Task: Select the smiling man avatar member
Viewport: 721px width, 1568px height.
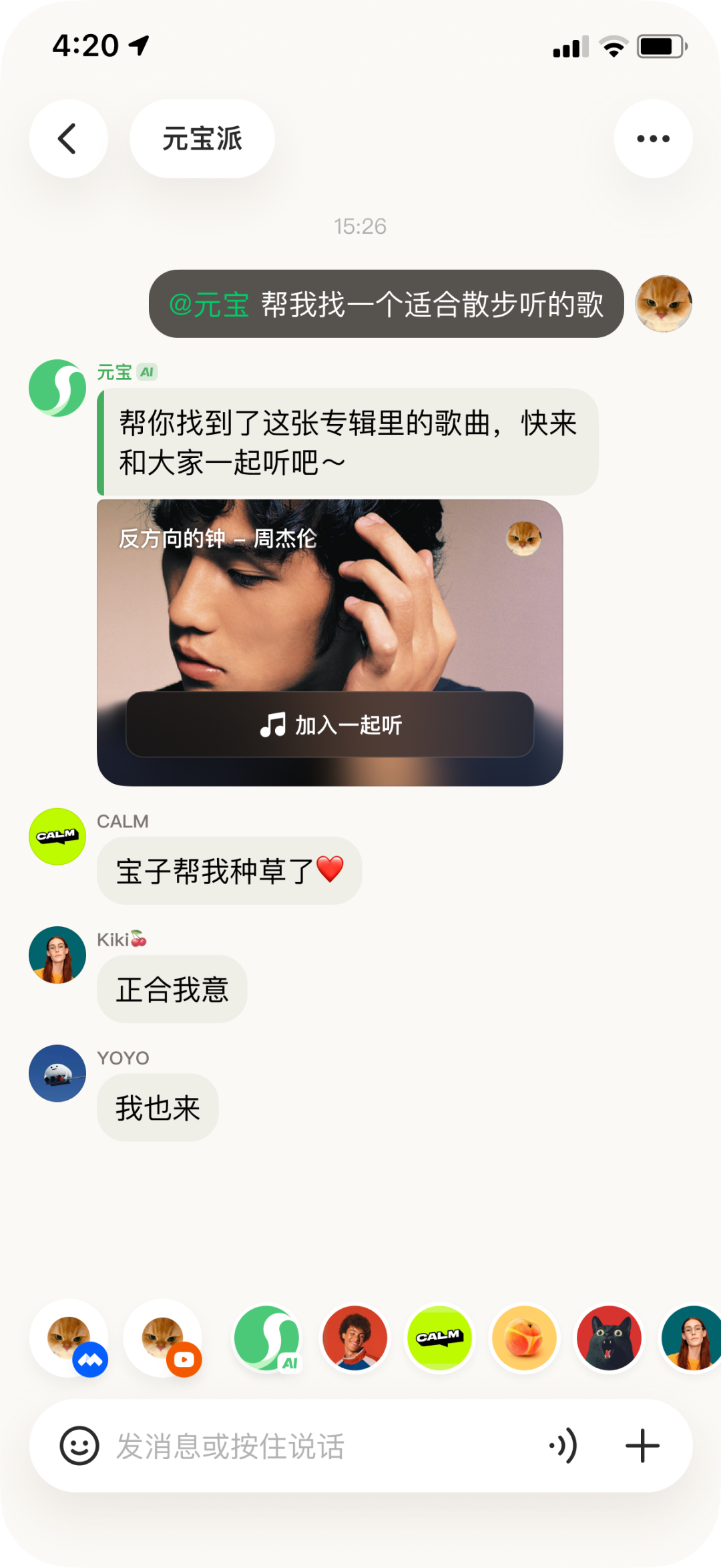Action: [x=354, y=1338]
